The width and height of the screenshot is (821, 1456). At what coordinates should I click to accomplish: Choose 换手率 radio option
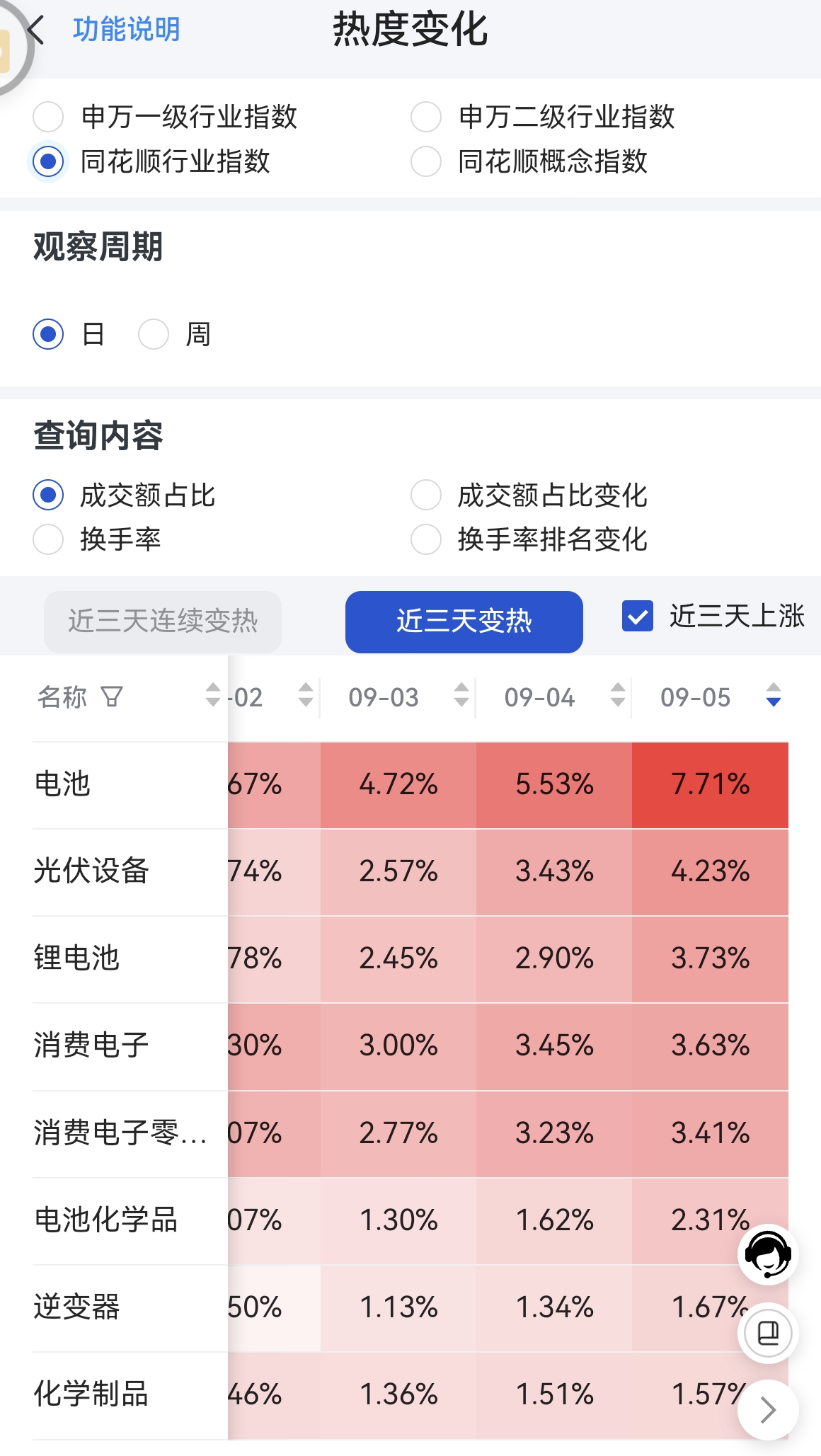pyautogui.click(x=49, y=539)
